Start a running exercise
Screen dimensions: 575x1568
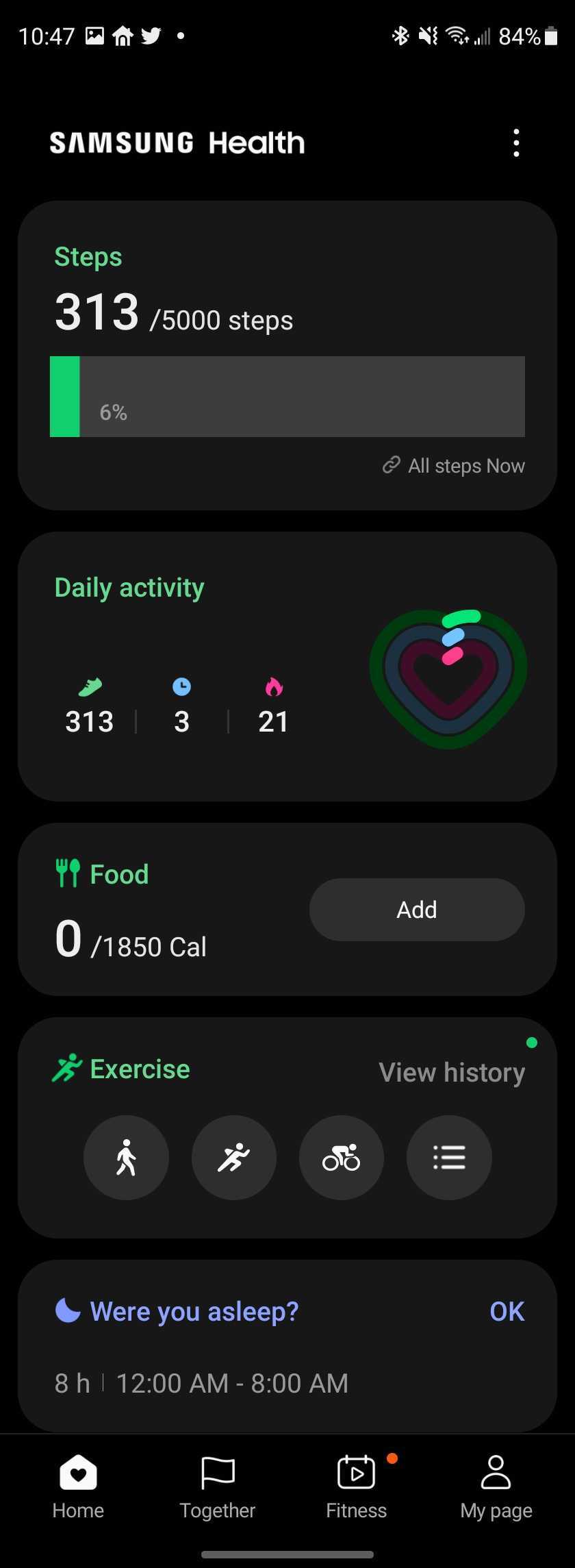[x=234, y=1158]
